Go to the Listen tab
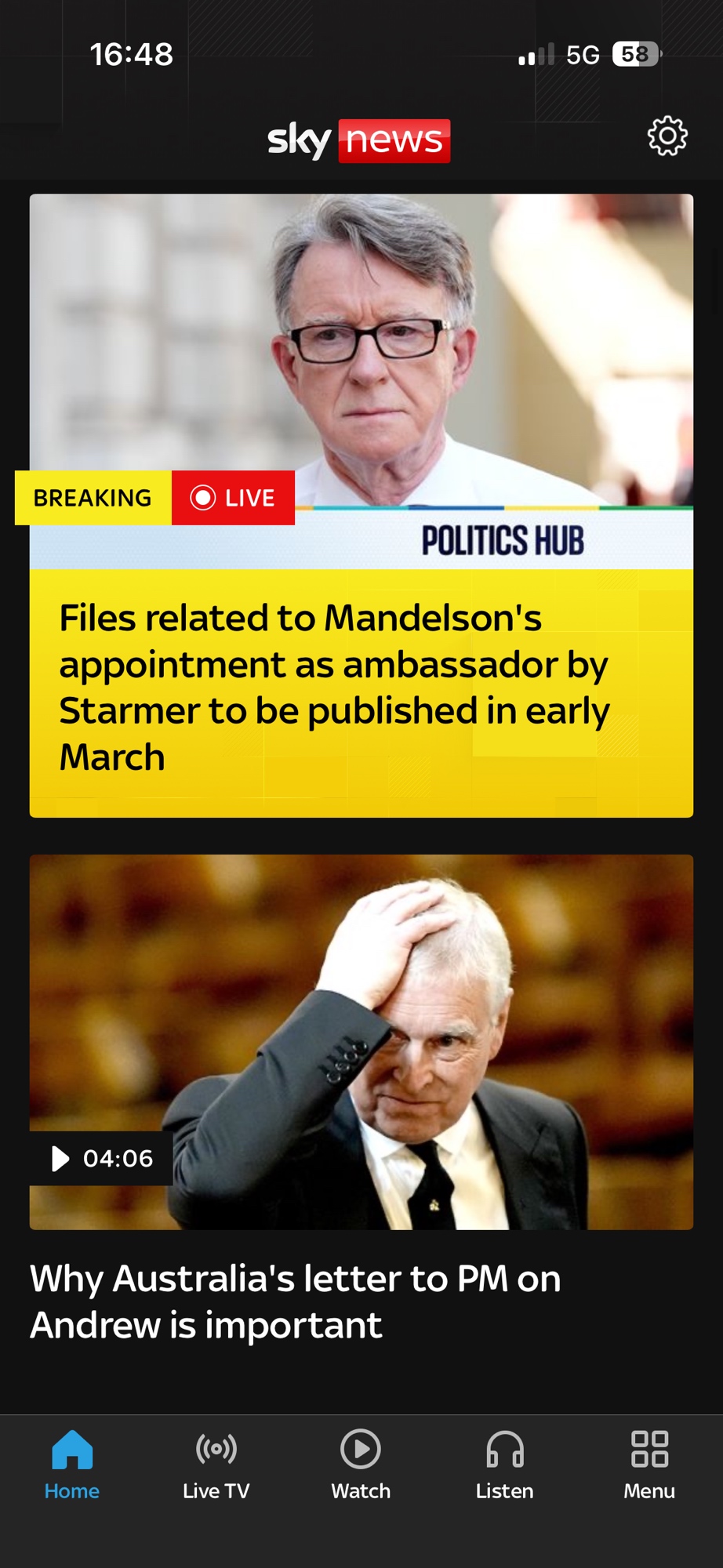Image resolution: width=723 pixels, height=1568 pixels. (x=504, y=1464)
